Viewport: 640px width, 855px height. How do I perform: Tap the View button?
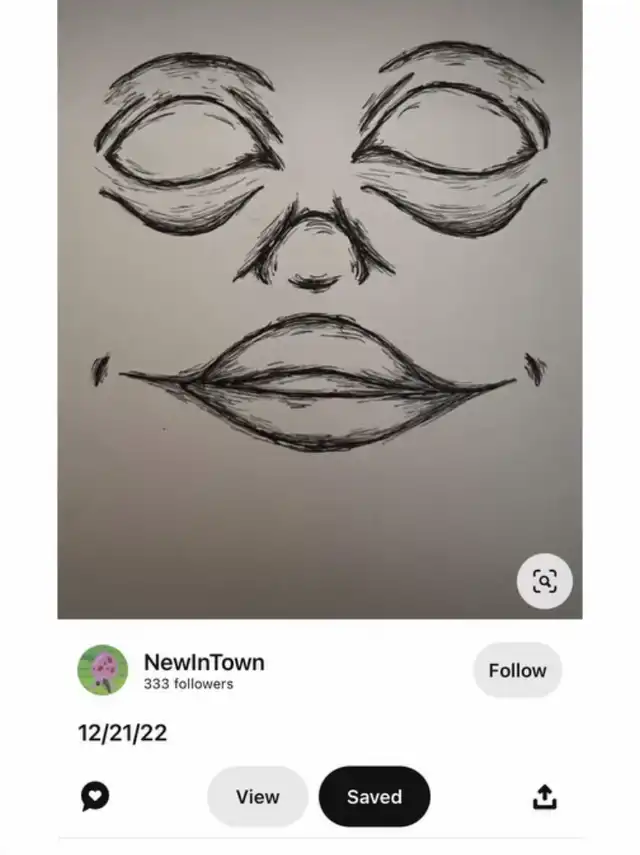click(257, 797)
